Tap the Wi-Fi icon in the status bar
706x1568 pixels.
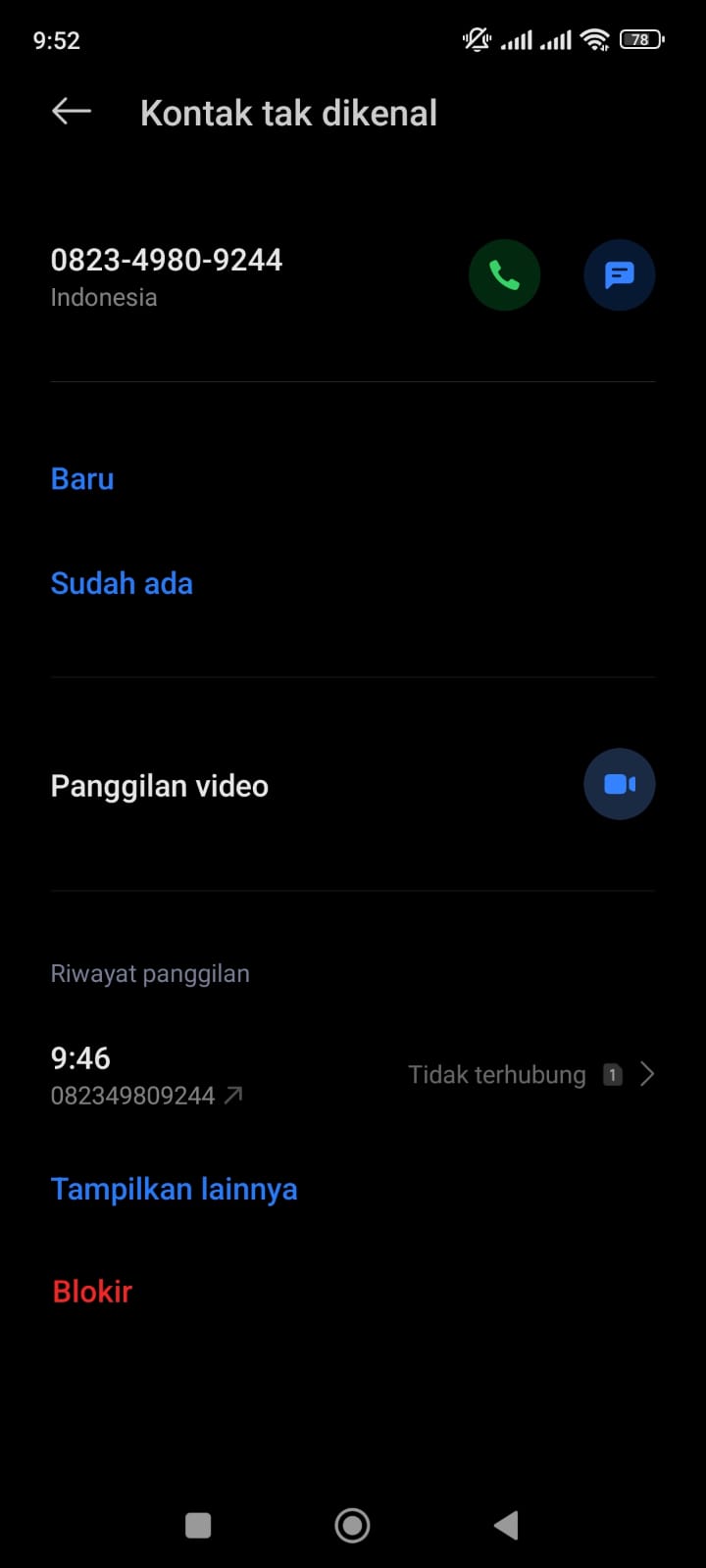[594, 40]
